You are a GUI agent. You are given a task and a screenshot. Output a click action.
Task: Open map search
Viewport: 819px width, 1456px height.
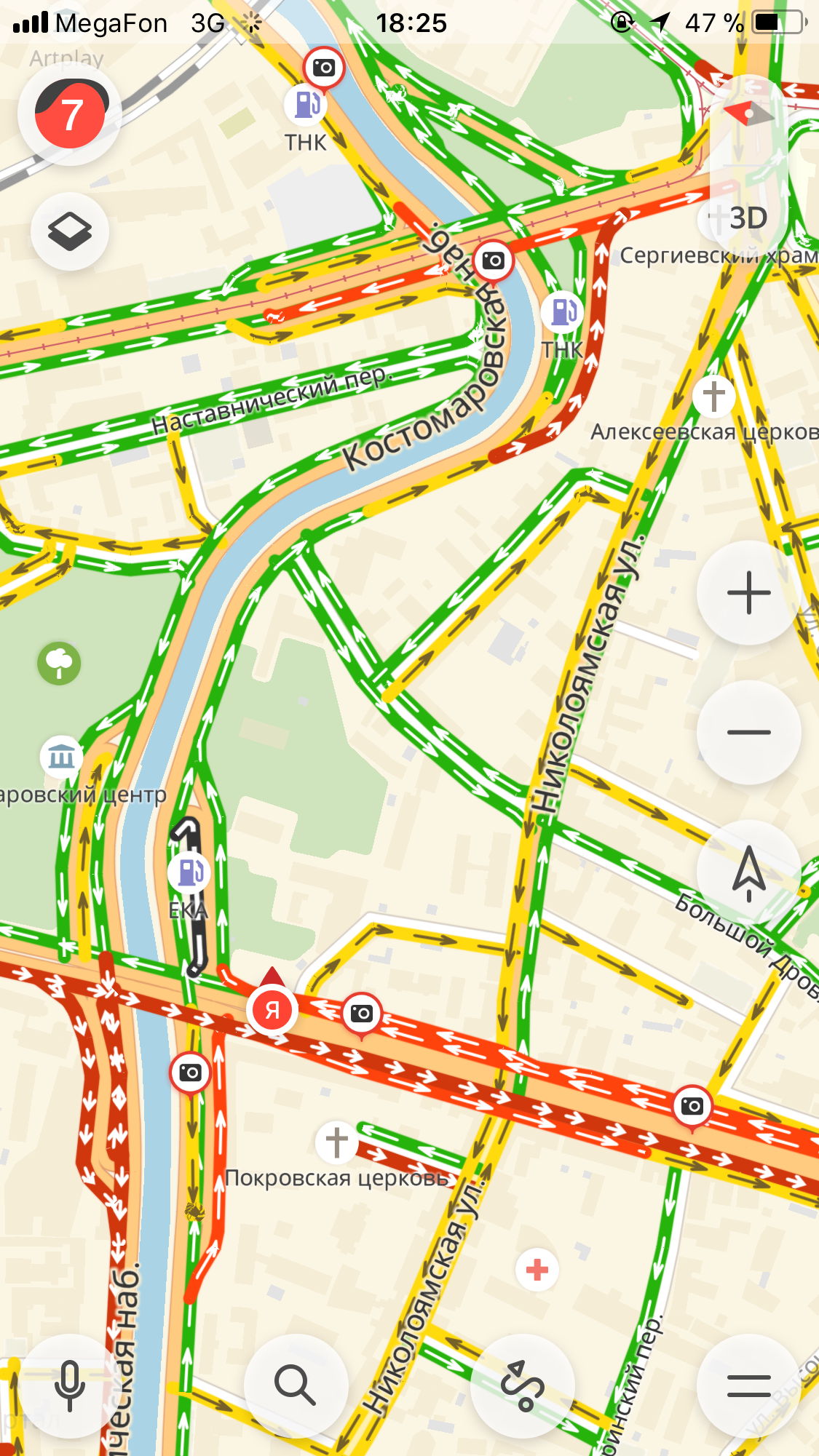[295, 1385]
